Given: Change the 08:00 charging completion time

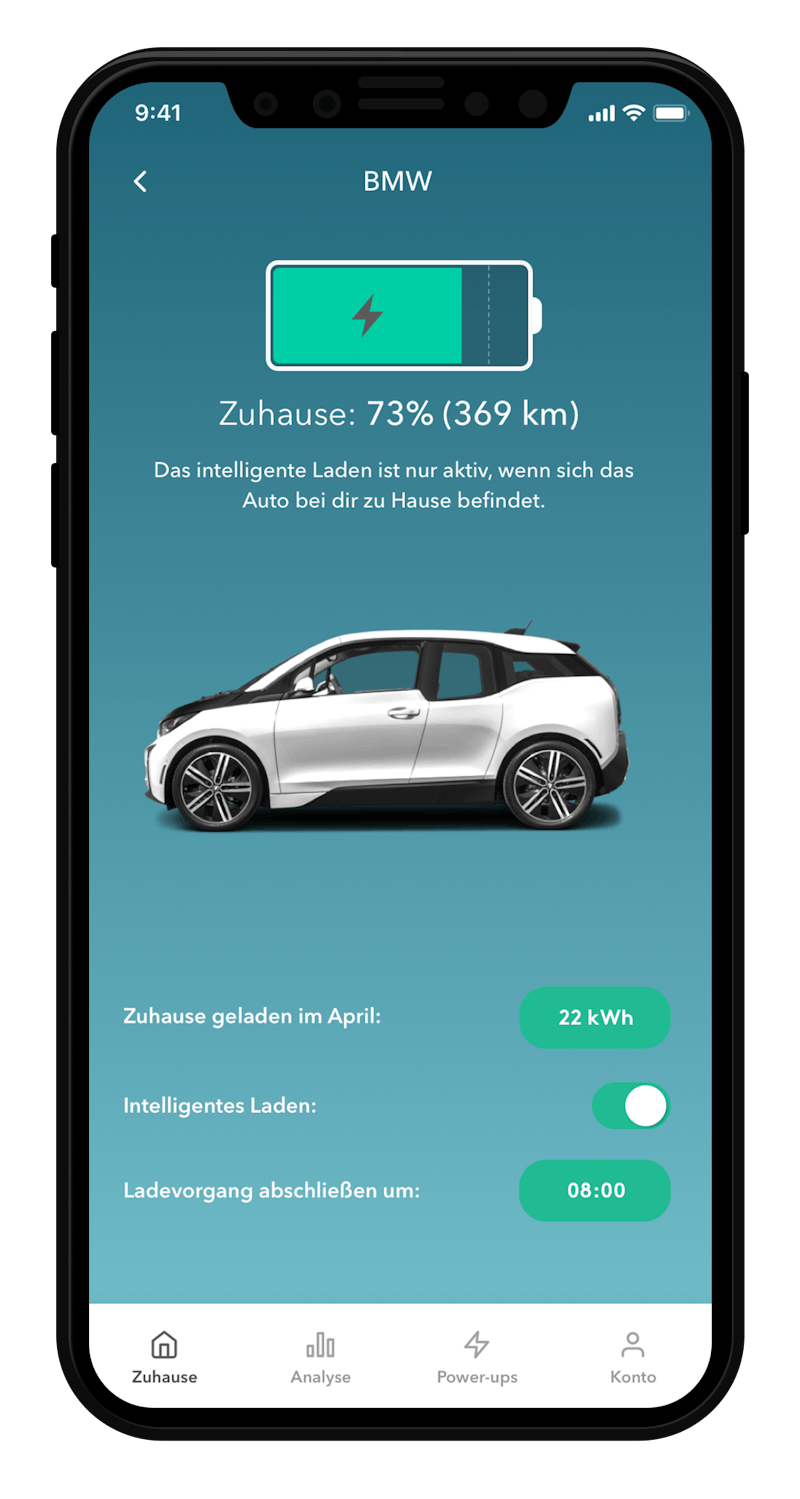Looking at the screenshot, I should point(594,1190).
